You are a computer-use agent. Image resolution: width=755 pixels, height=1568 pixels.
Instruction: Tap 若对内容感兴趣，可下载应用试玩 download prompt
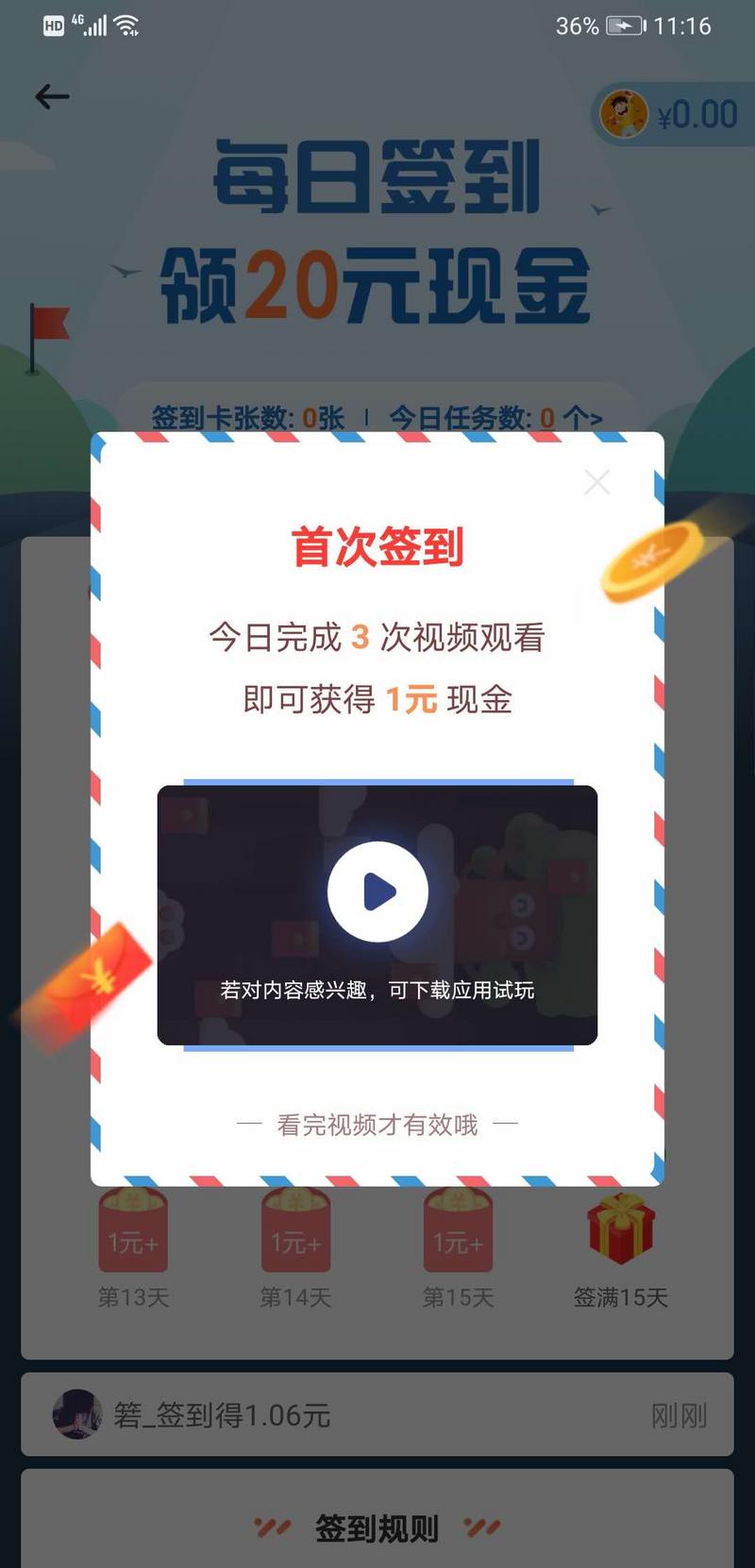[x=377, y=990]
